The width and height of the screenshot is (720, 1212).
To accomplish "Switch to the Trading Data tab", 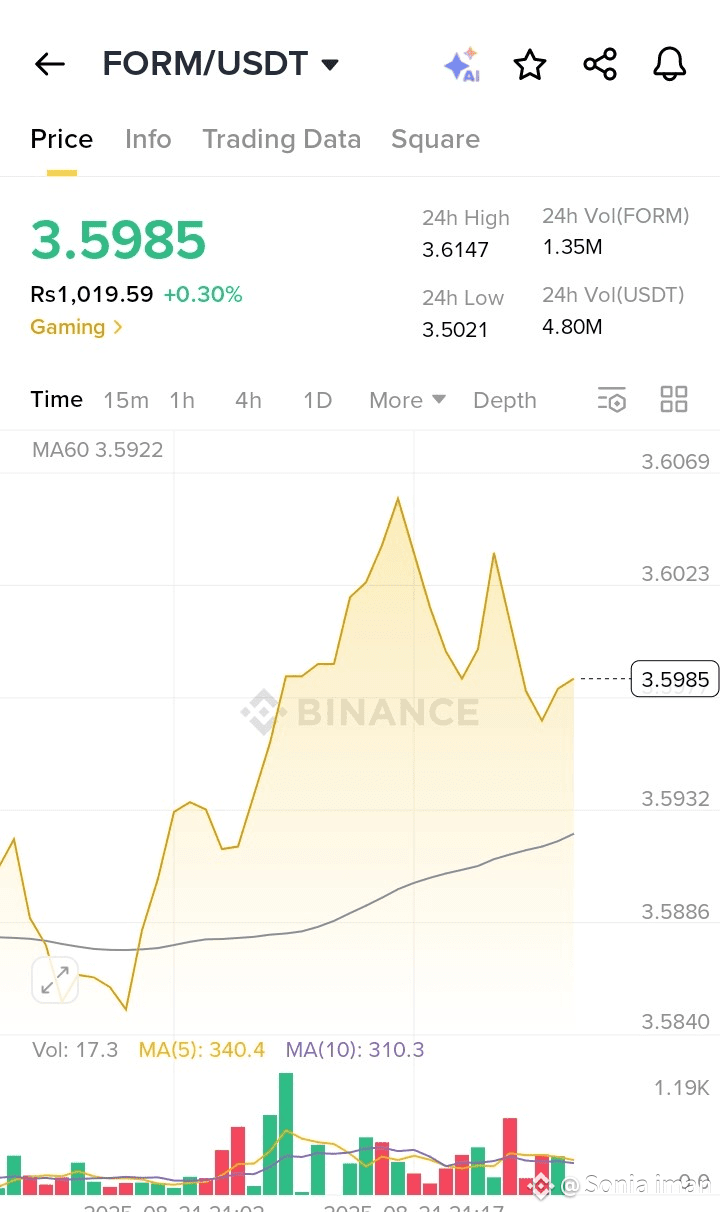I will [x=282, y=139].
